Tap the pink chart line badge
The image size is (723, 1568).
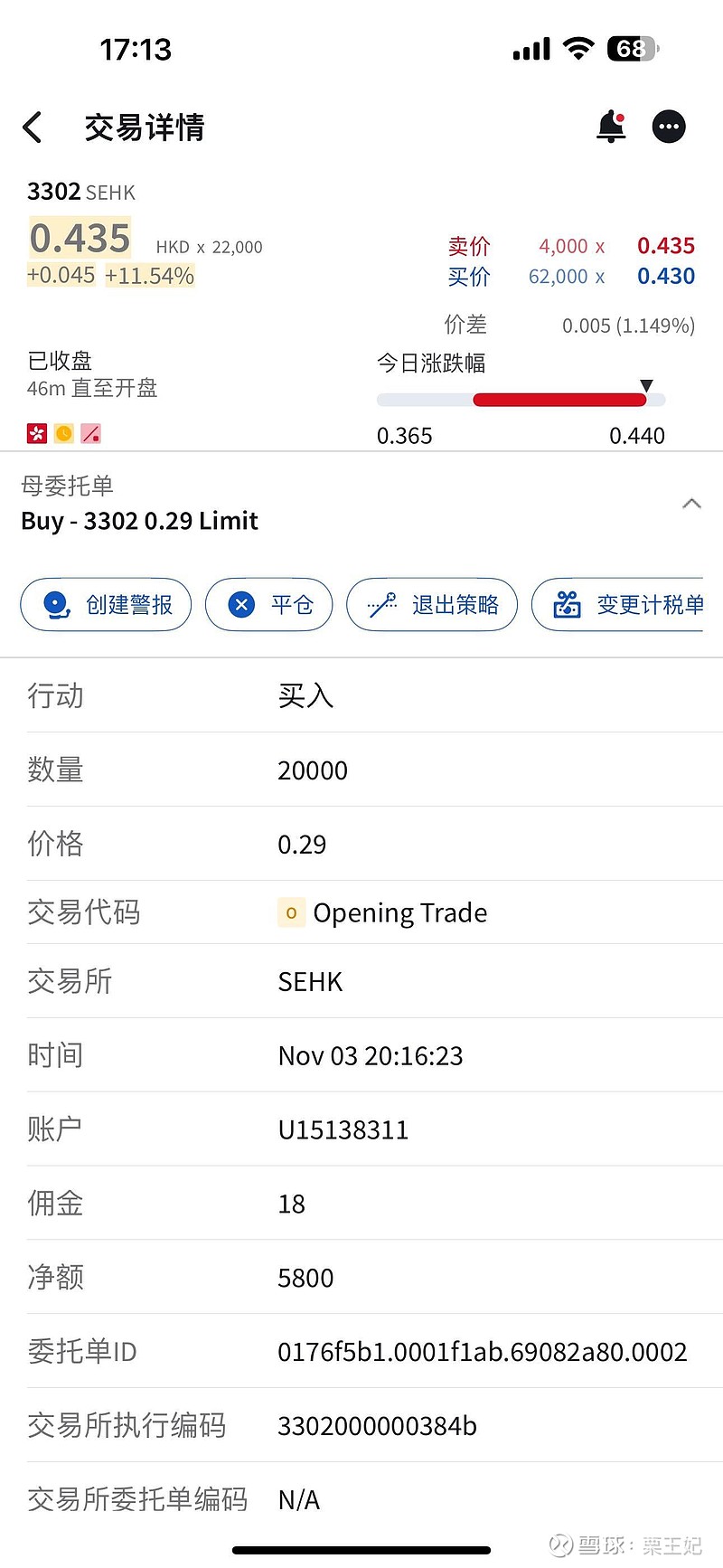click(89, 434)
